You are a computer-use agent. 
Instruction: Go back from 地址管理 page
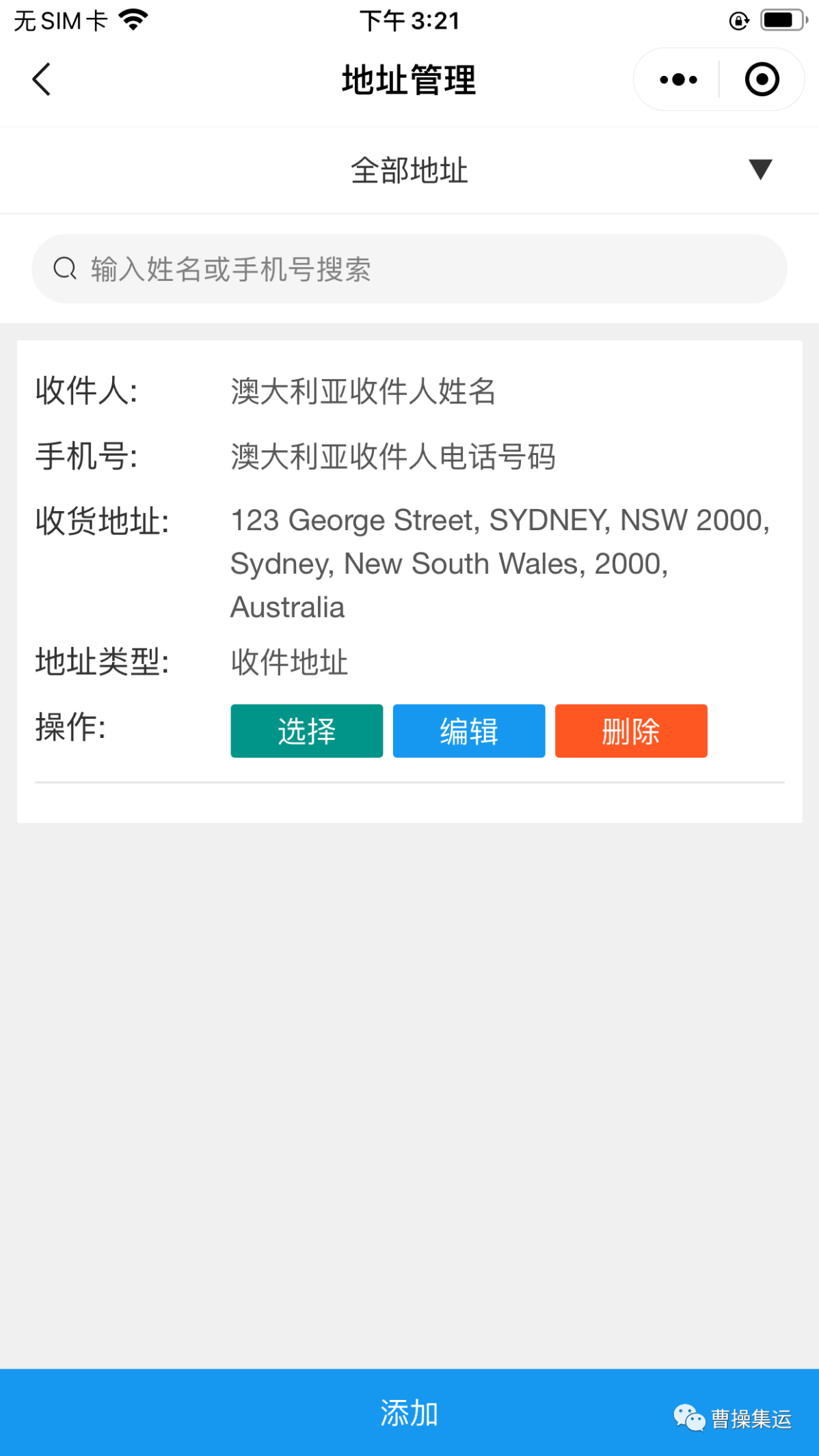pos(42,79)
